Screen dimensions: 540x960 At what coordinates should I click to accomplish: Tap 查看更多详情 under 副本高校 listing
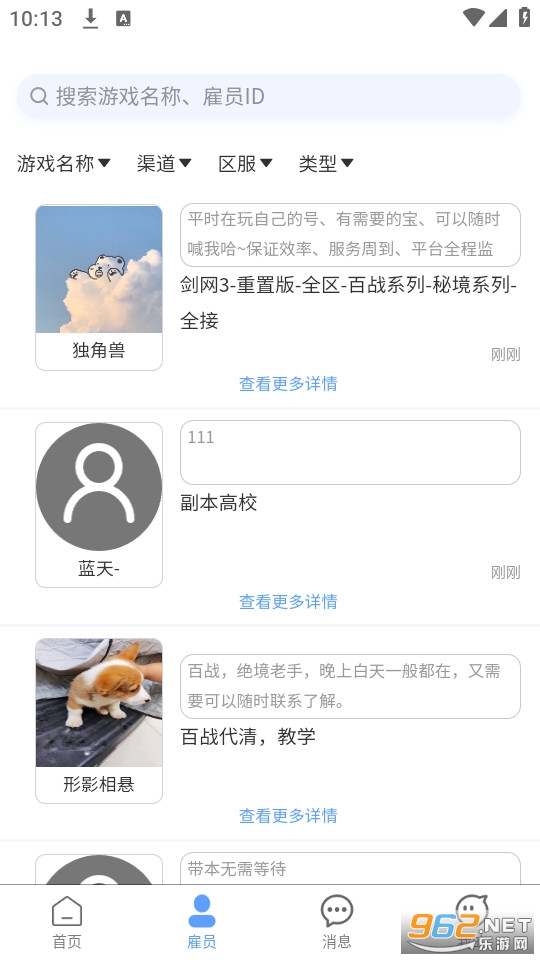(288, 602)
